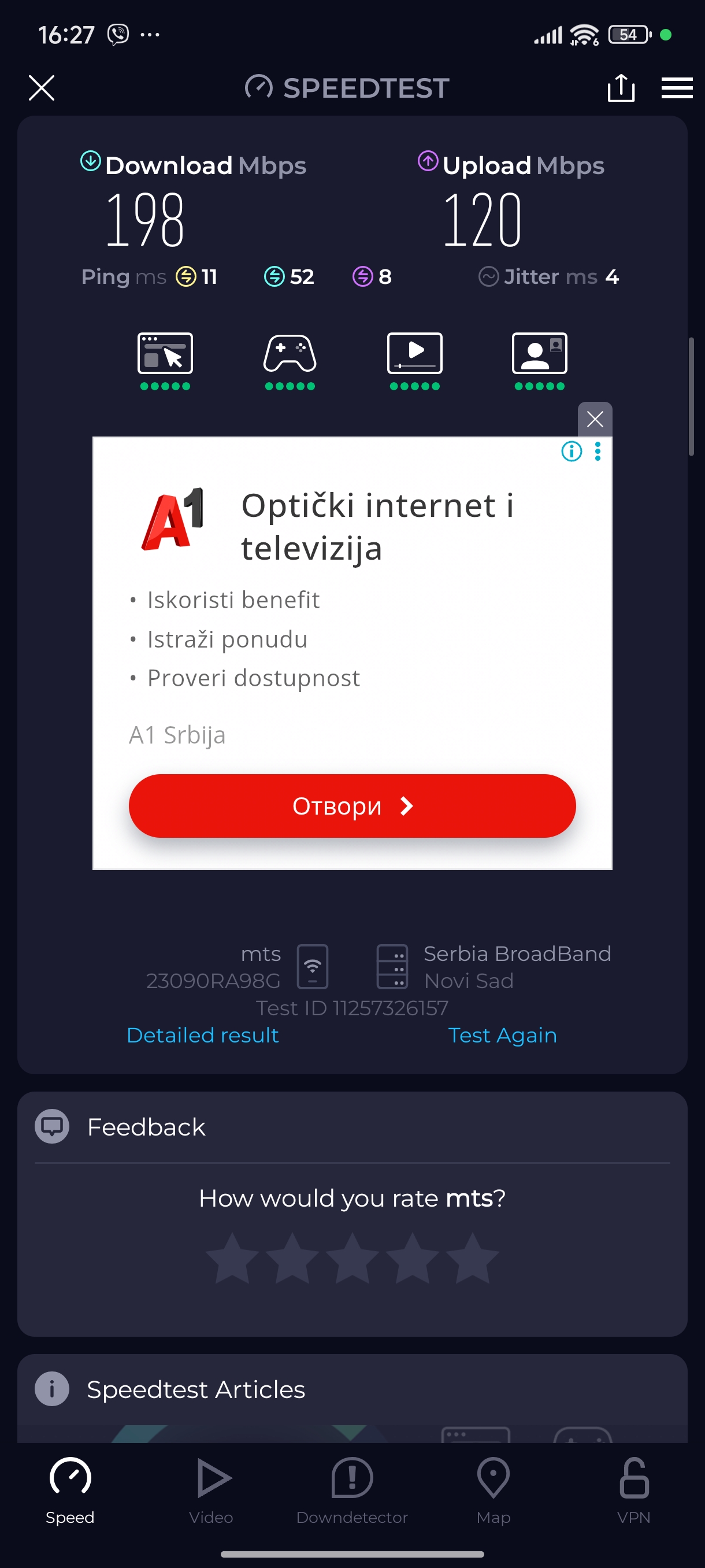Rate mts one star
Image resolution: width=705 pixels, height=1568 pixels.
point(232,1258)
